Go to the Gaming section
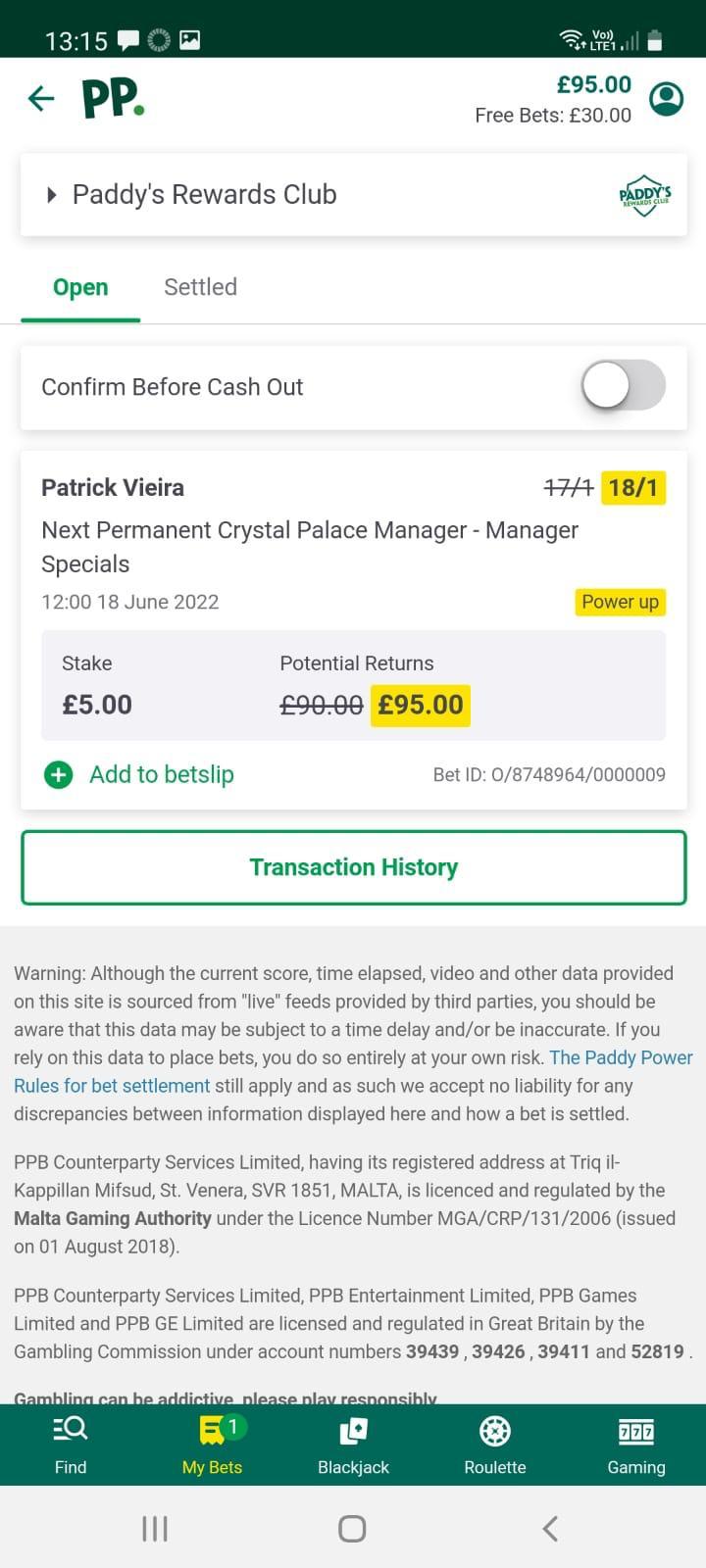Image resolution: width=706 pixels, height=1568 pixels. click(635, 1445)
